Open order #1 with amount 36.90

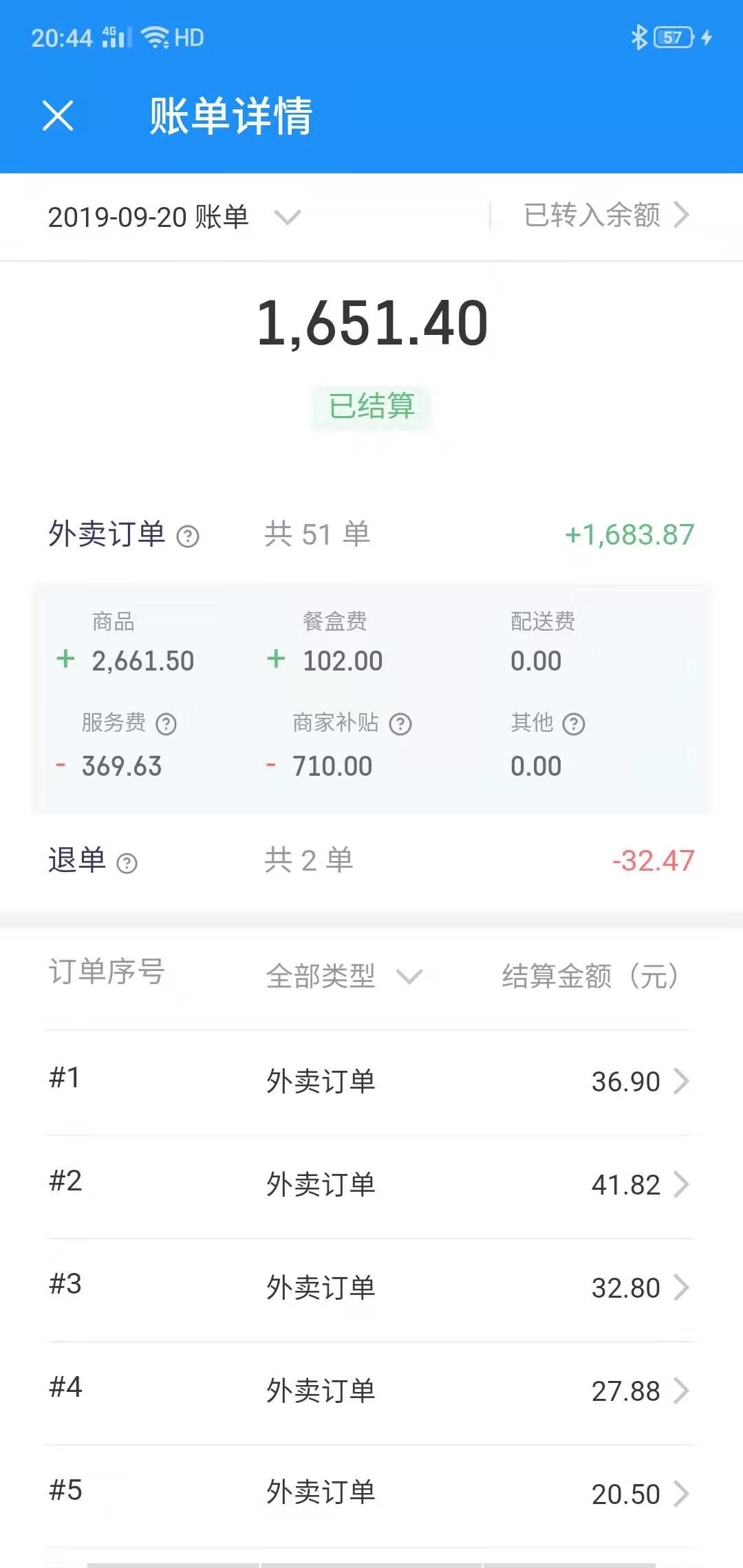point(369,1082)
